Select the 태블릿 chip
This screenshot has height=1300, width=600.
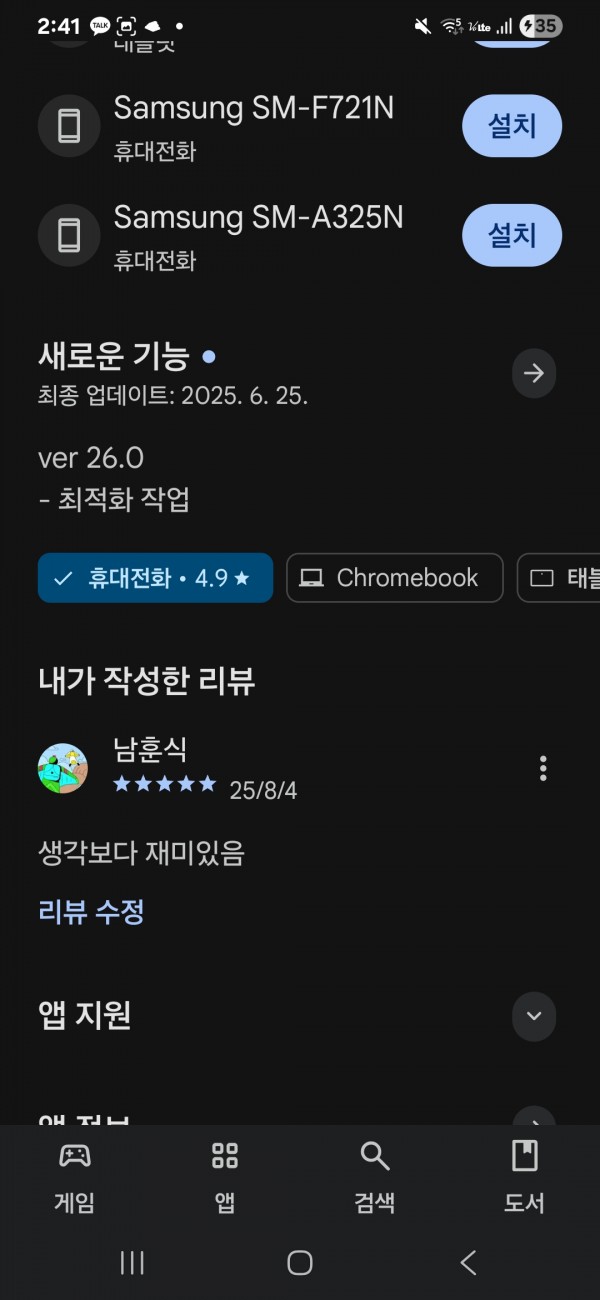click(560, 578)
